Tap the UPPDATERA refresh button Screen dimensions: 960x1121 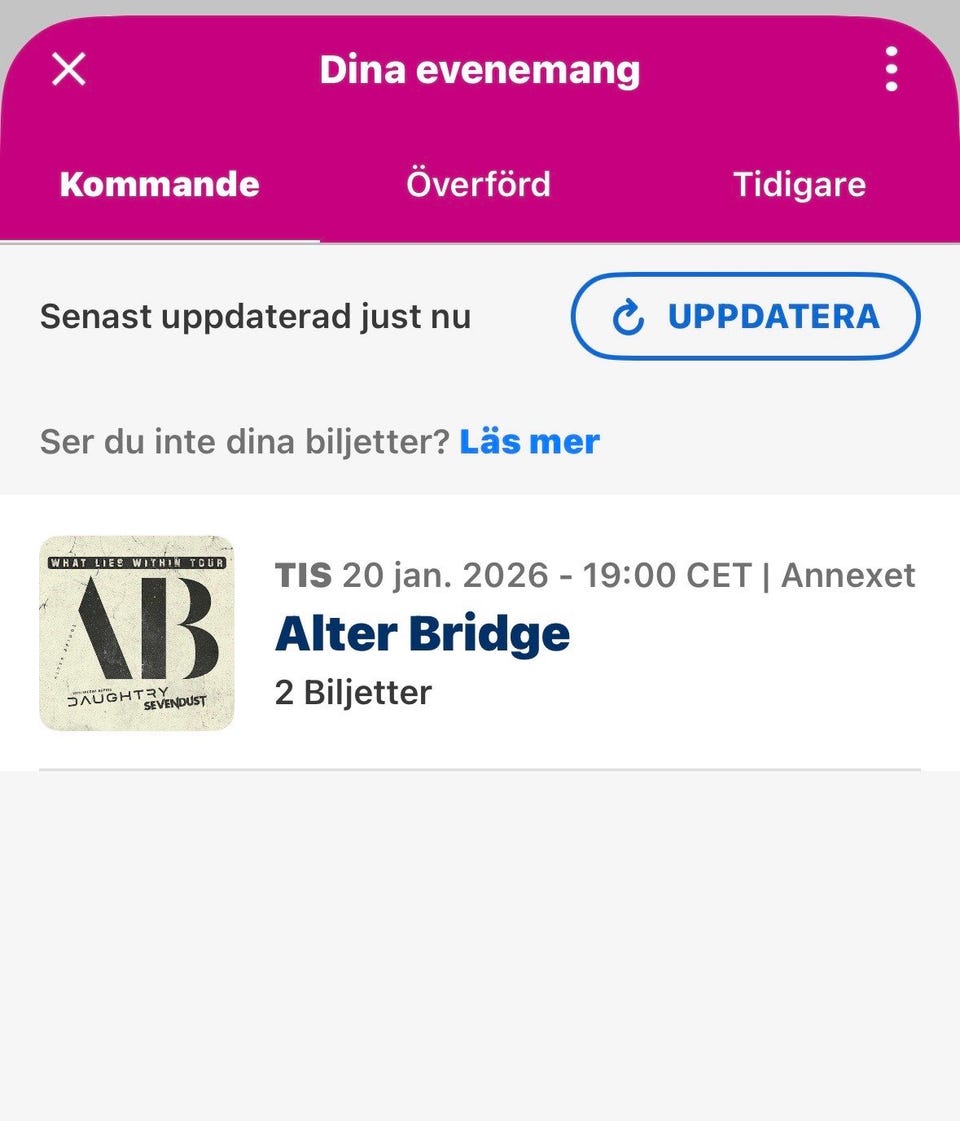[x=745, y=316]
